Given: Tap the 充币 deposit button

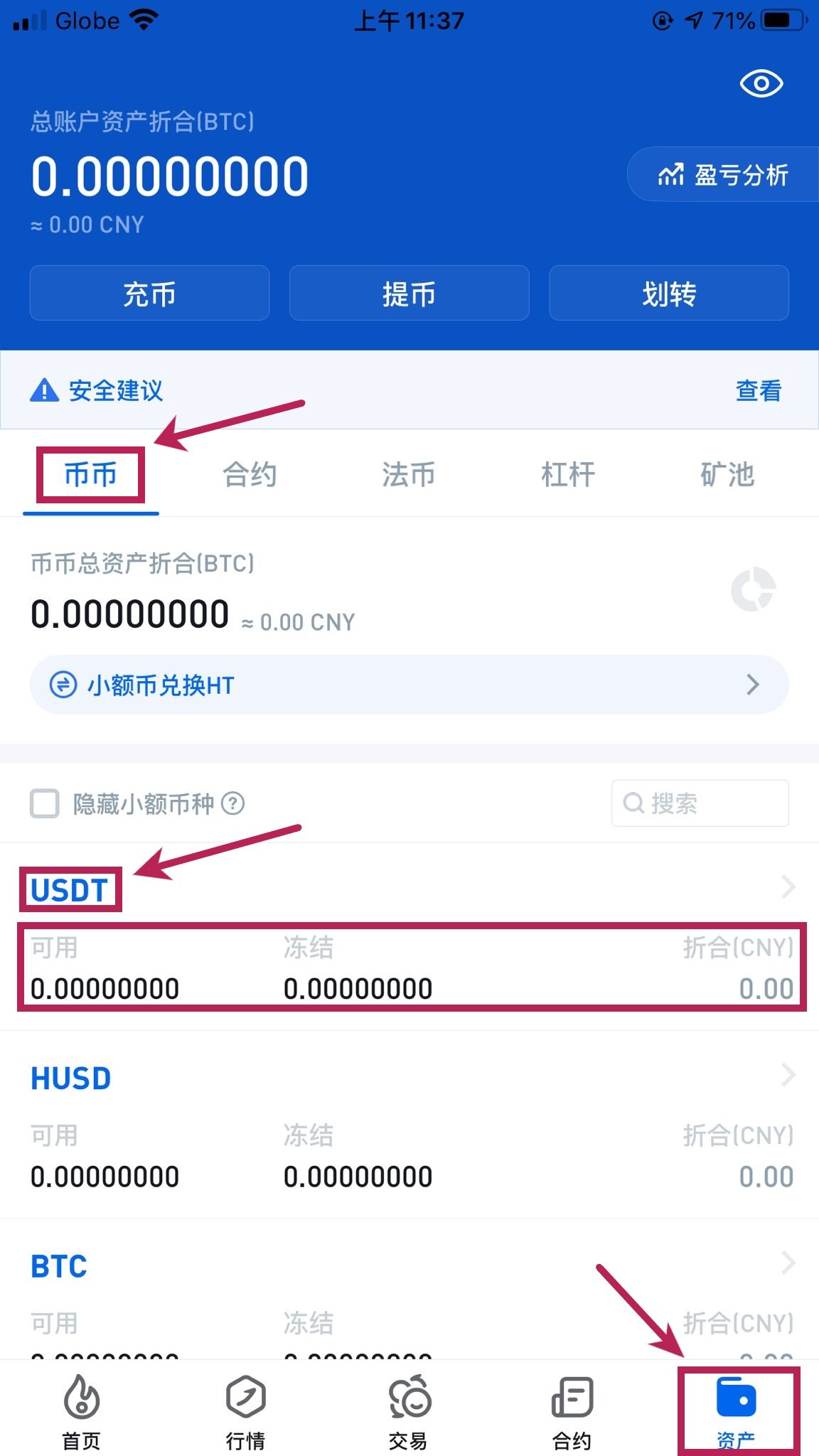Looking at the screenshot, I should pyautogui.click(x=149, y=293).
